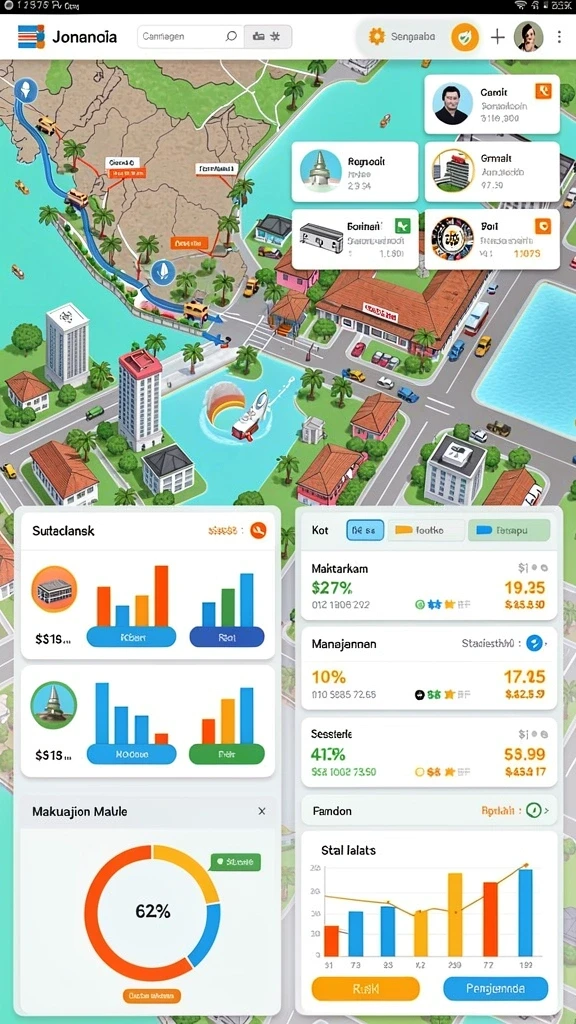576x1024 pixels.
Task: Tap the orange shield badge icon
Action: click(x=464, y=37)
